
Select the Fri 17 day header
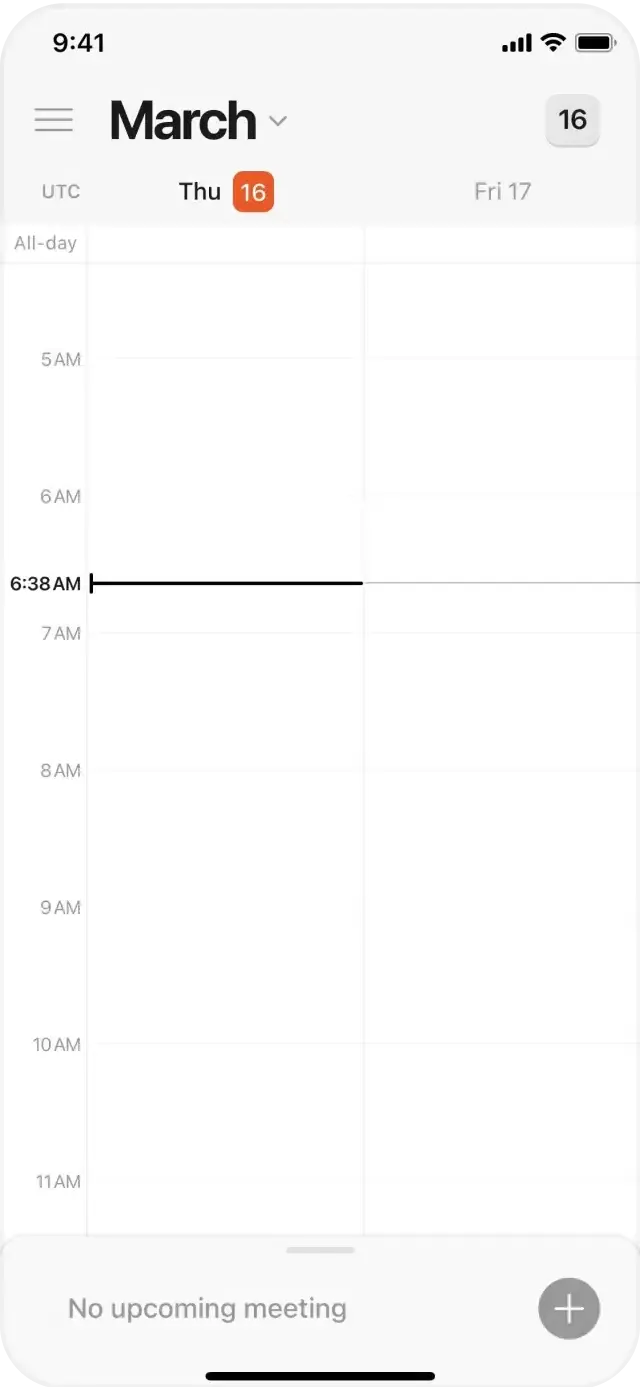pos(502,192)
